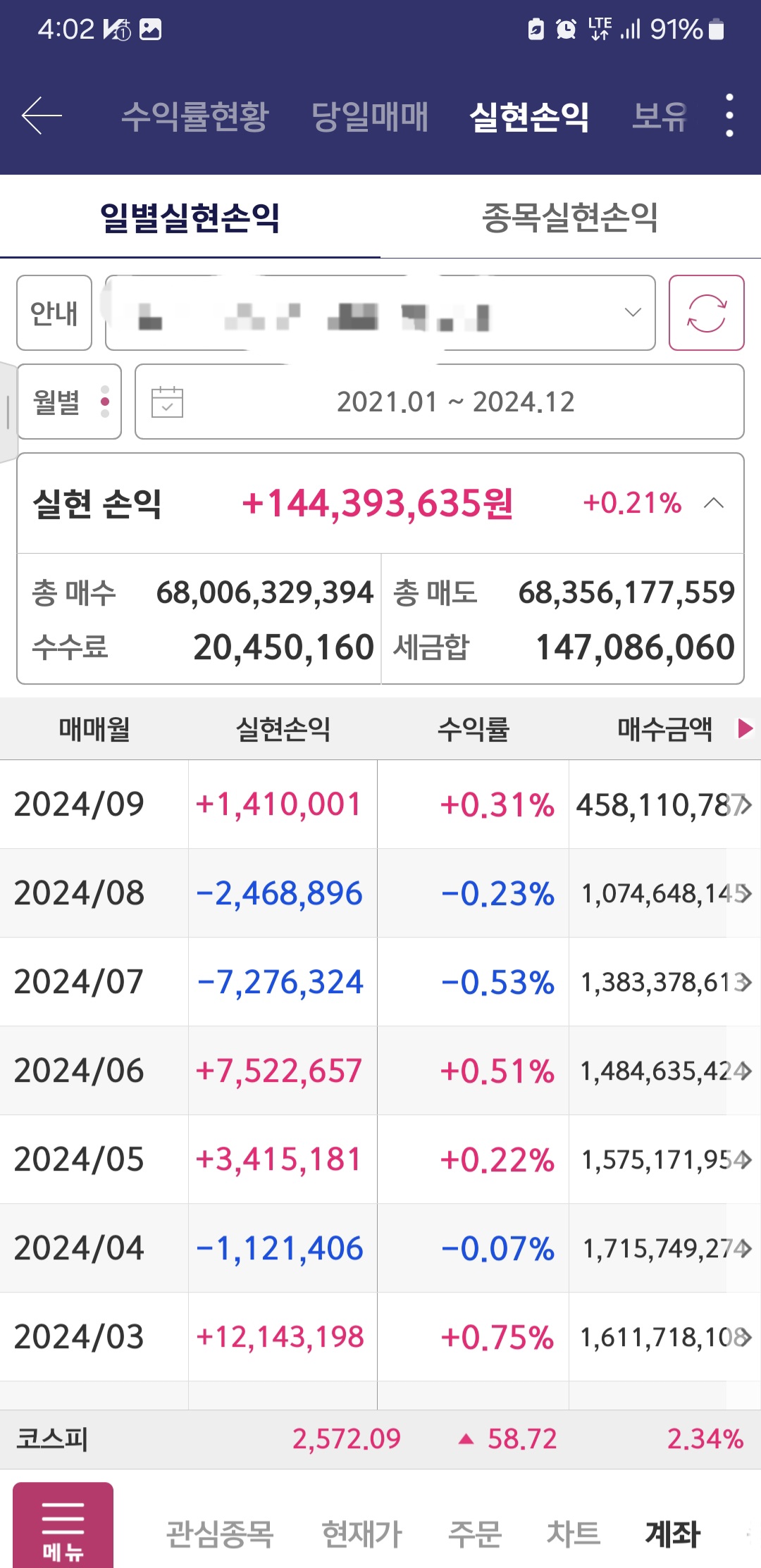This screenshot has width=761, height=1568.
Task: Open the account selection dropdown
Action: pos(380,313)
